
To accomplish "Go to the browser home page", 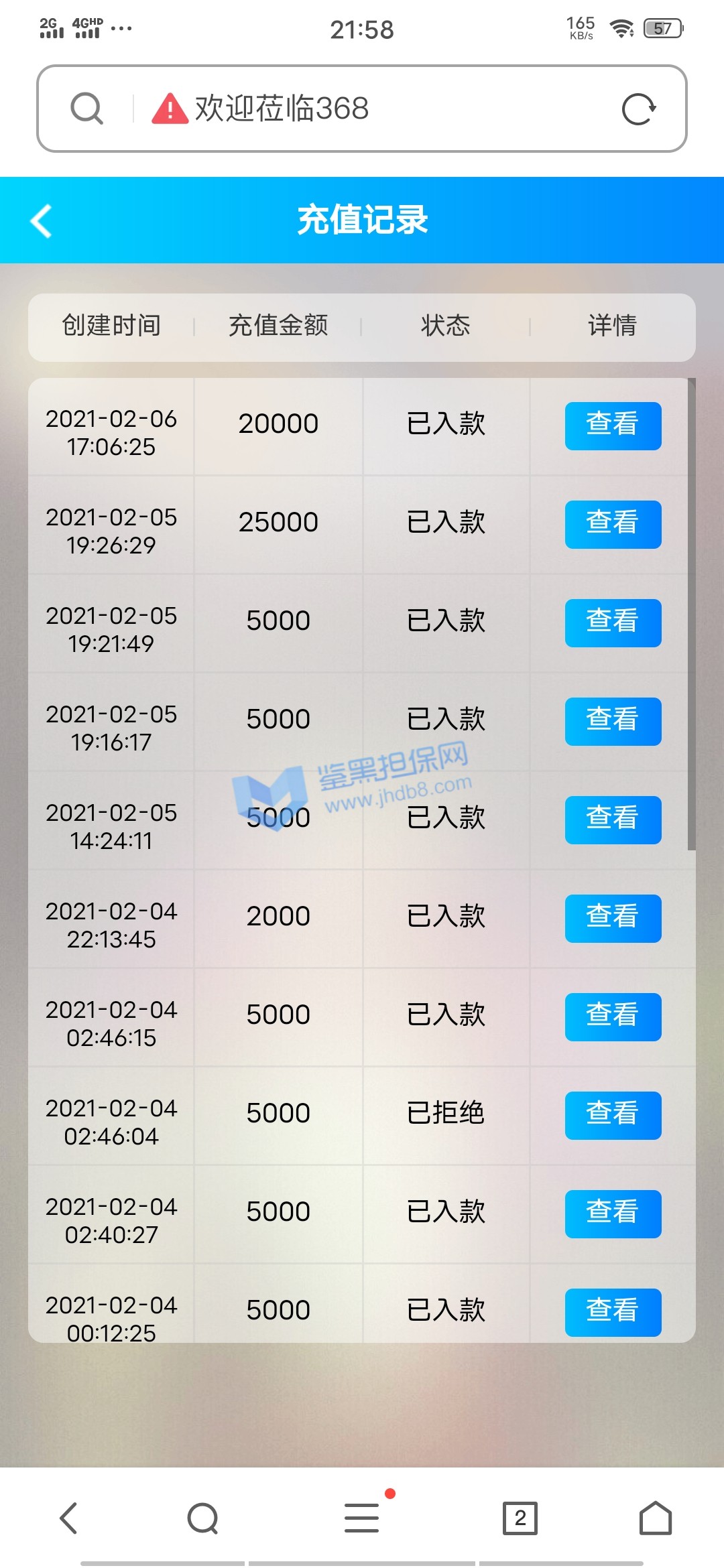I will [x=655, y=1518].
